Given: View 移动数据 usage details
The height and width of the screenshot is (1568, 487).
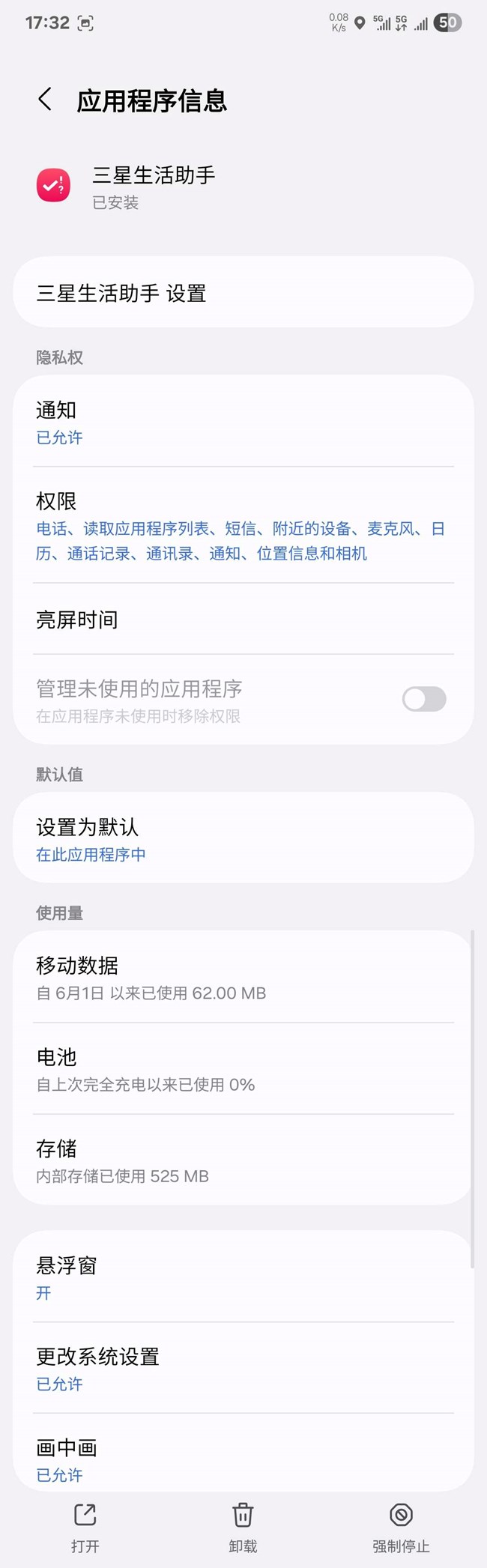Looking at the screenshot, I should [x=243, y=978].
